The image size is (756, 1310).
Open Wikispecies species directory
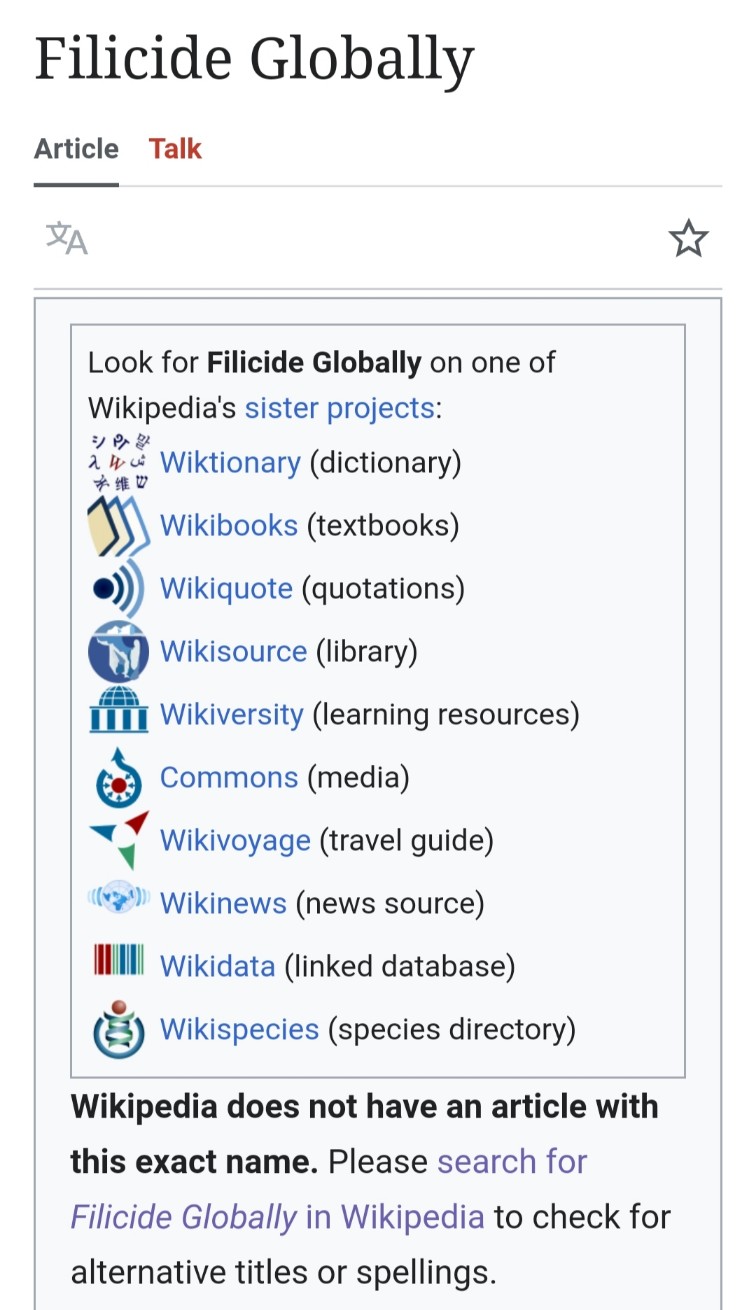239,1029
